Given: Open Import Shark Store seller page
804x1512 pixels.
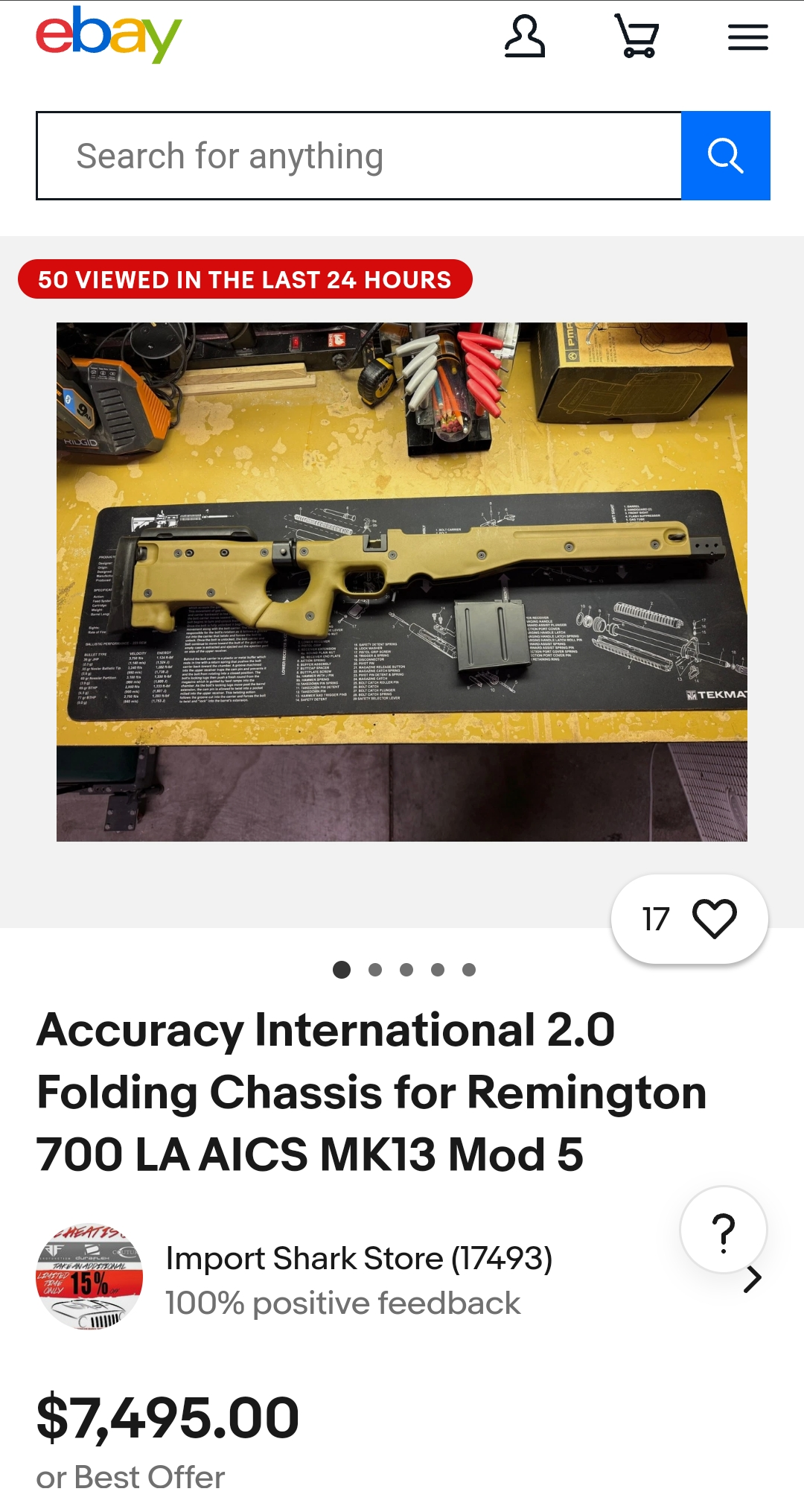Looking at the screenshot, I should click(x=359, y=1260).
